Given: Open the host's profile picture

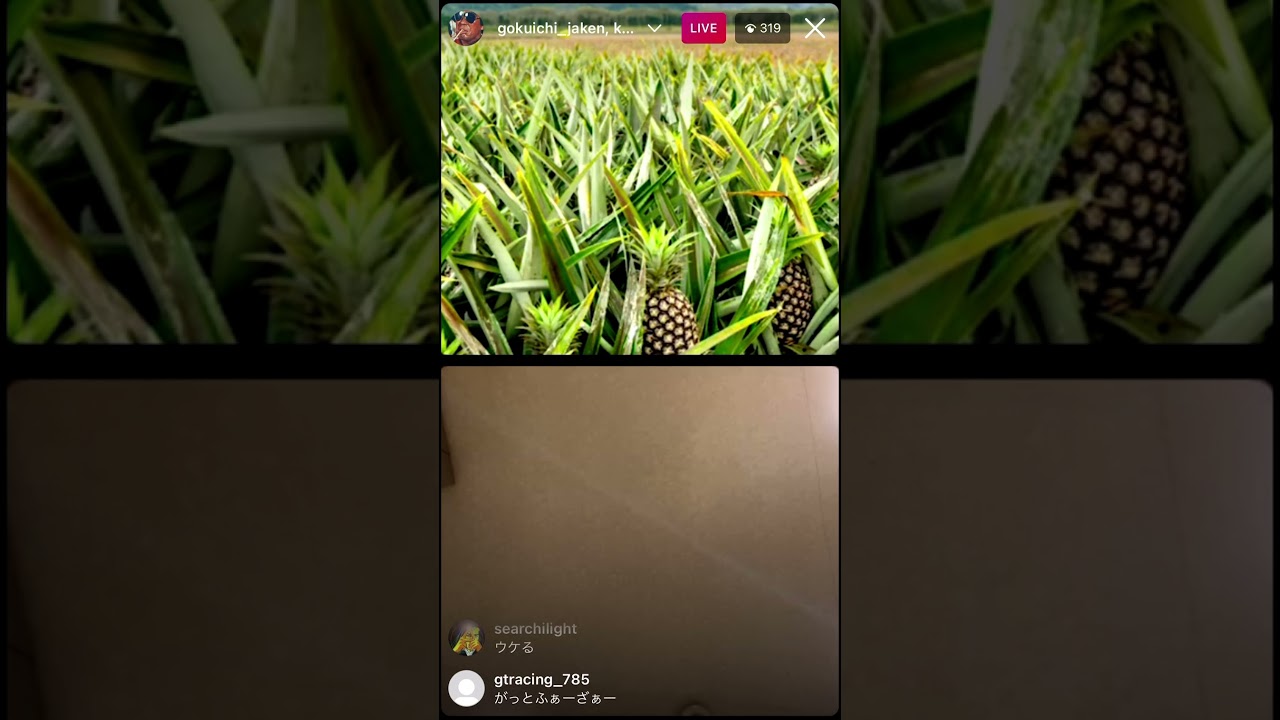Looking at the screenshot, I should pyautogui.click(x=466, y=28).
